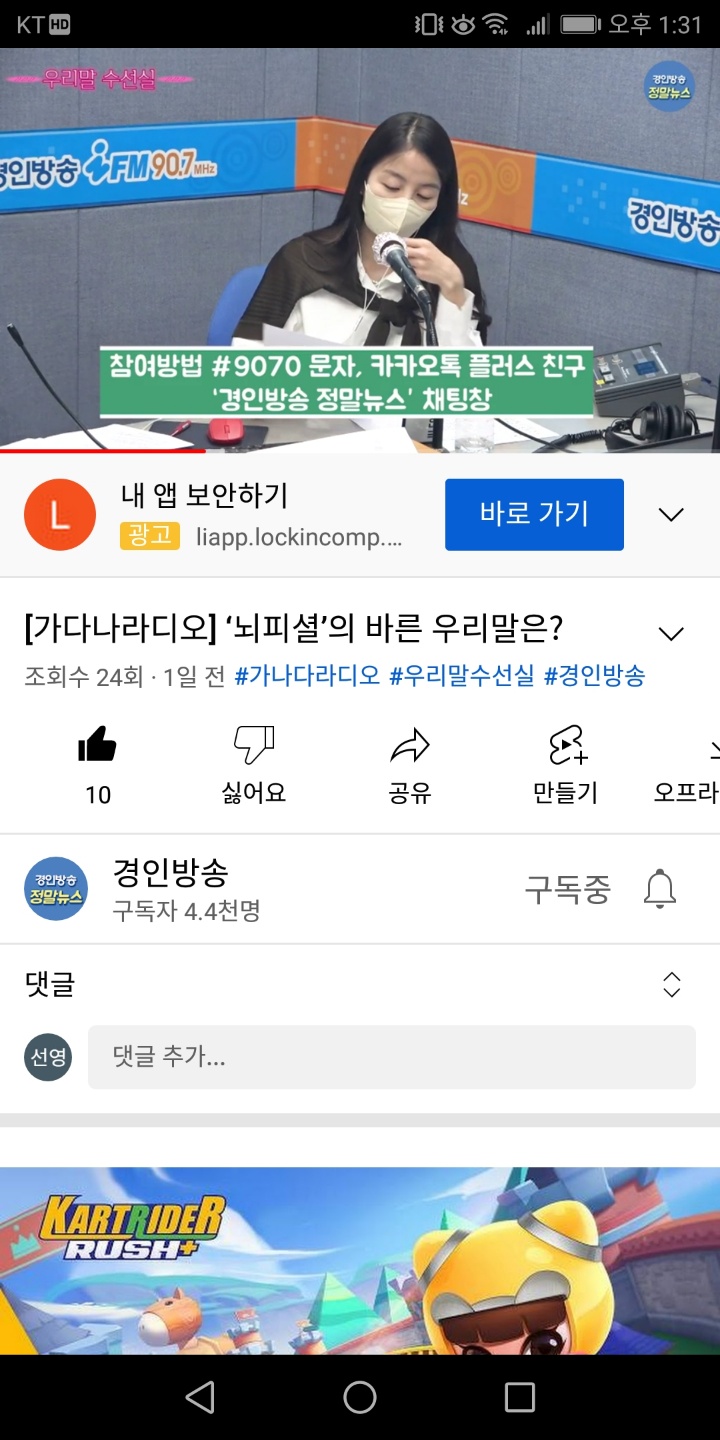720x1440 pixels.
Task: Open the notification bell settings
Action: pyautogui.click(x=659, y=889)
